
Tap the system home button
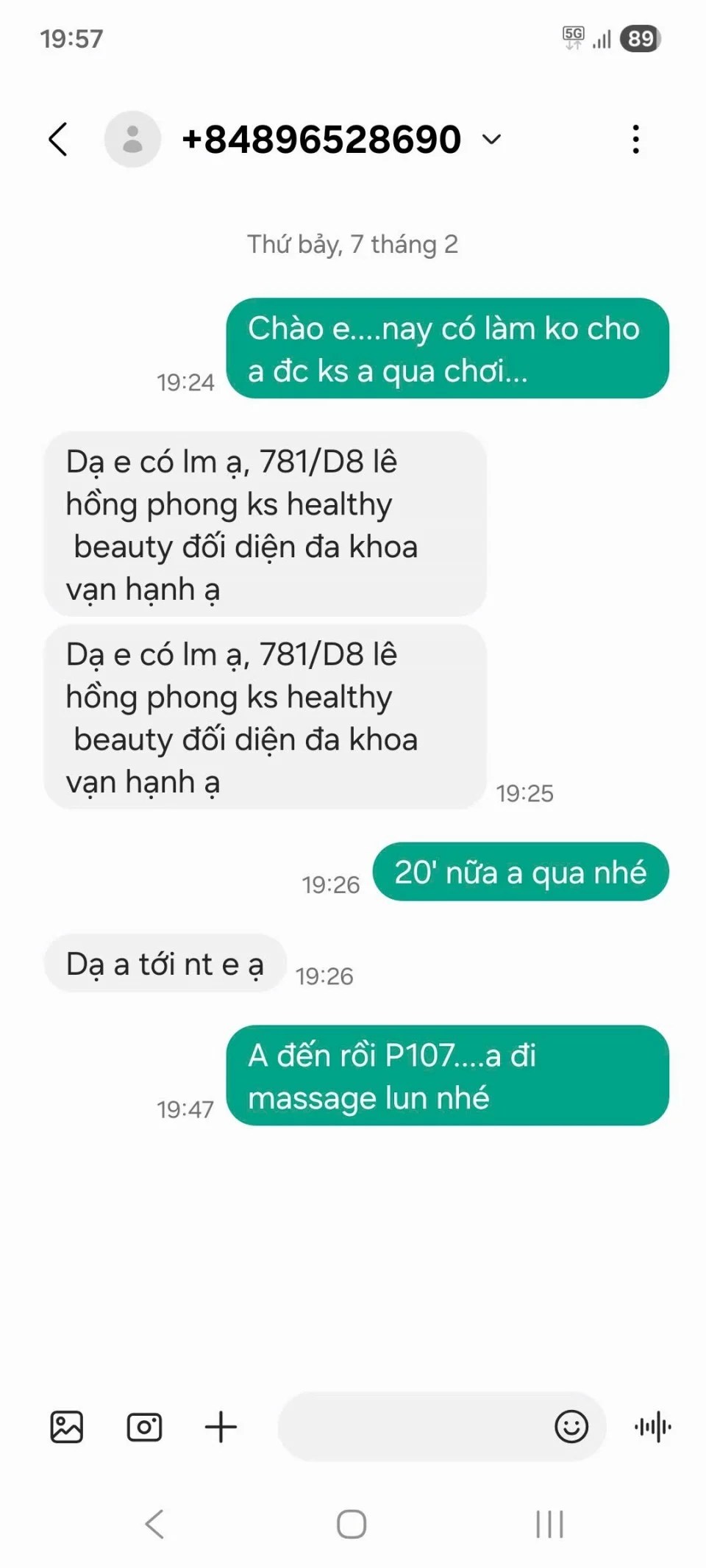point(352,1524)
